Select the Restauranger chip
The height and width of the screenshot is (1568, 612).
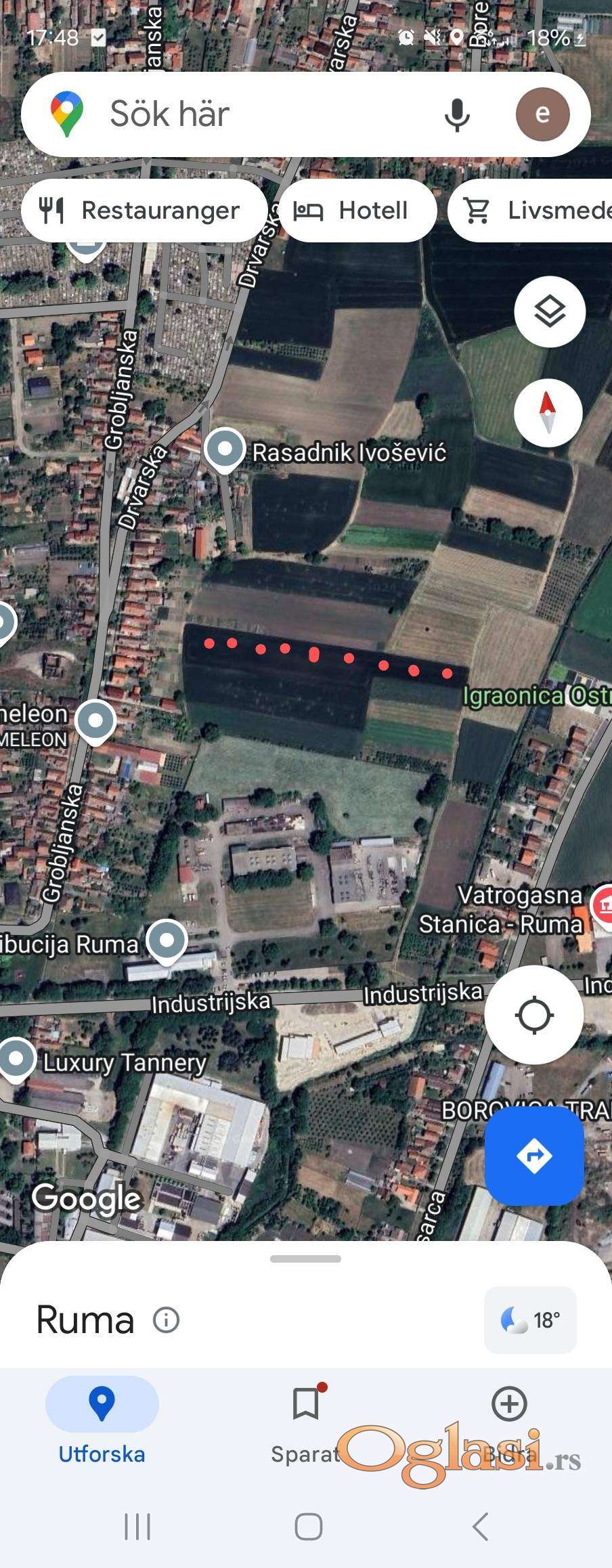(x=144, y=211)
